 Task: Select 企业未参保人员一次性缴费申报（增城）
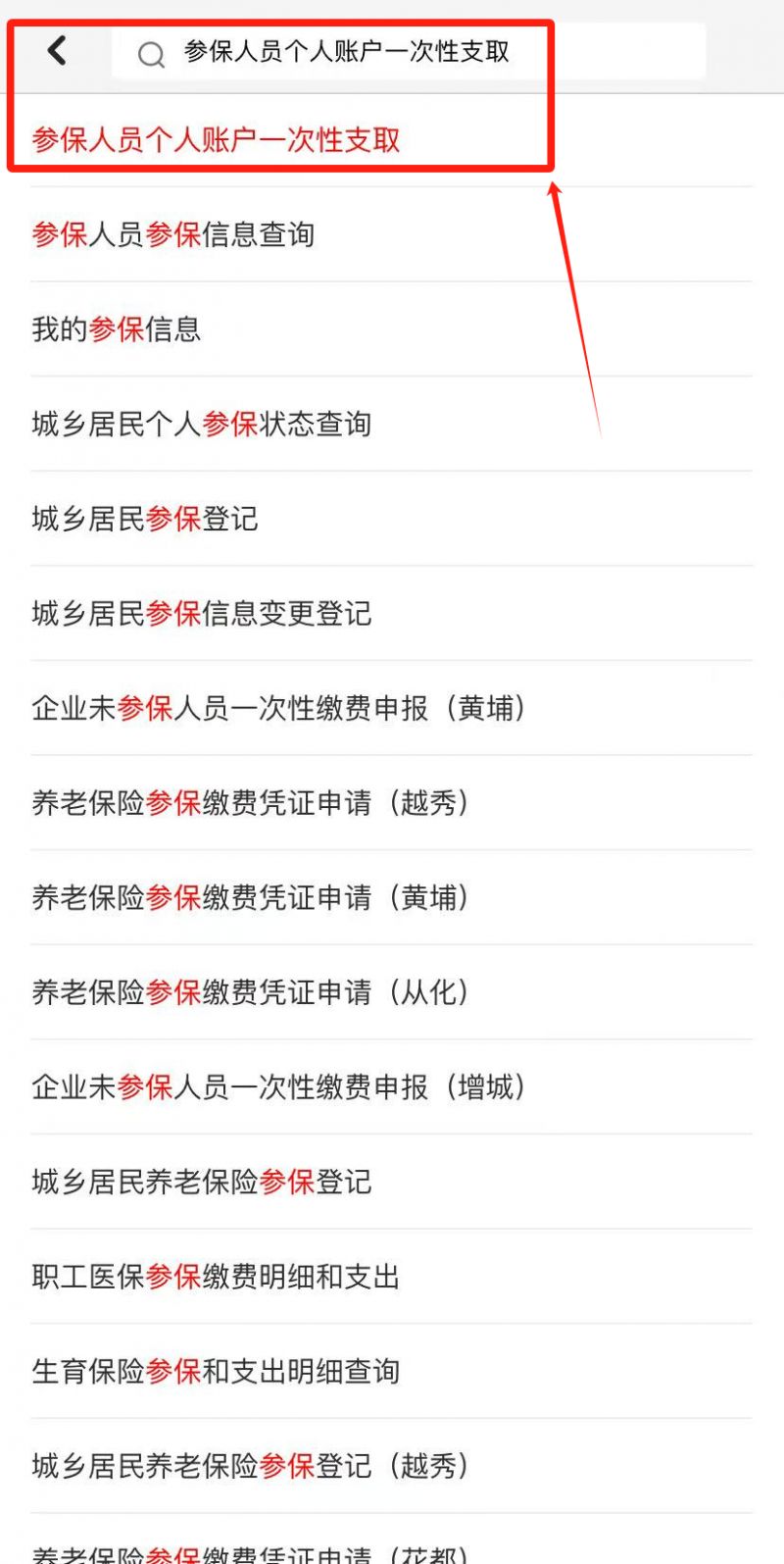[x=279, y=1086]
